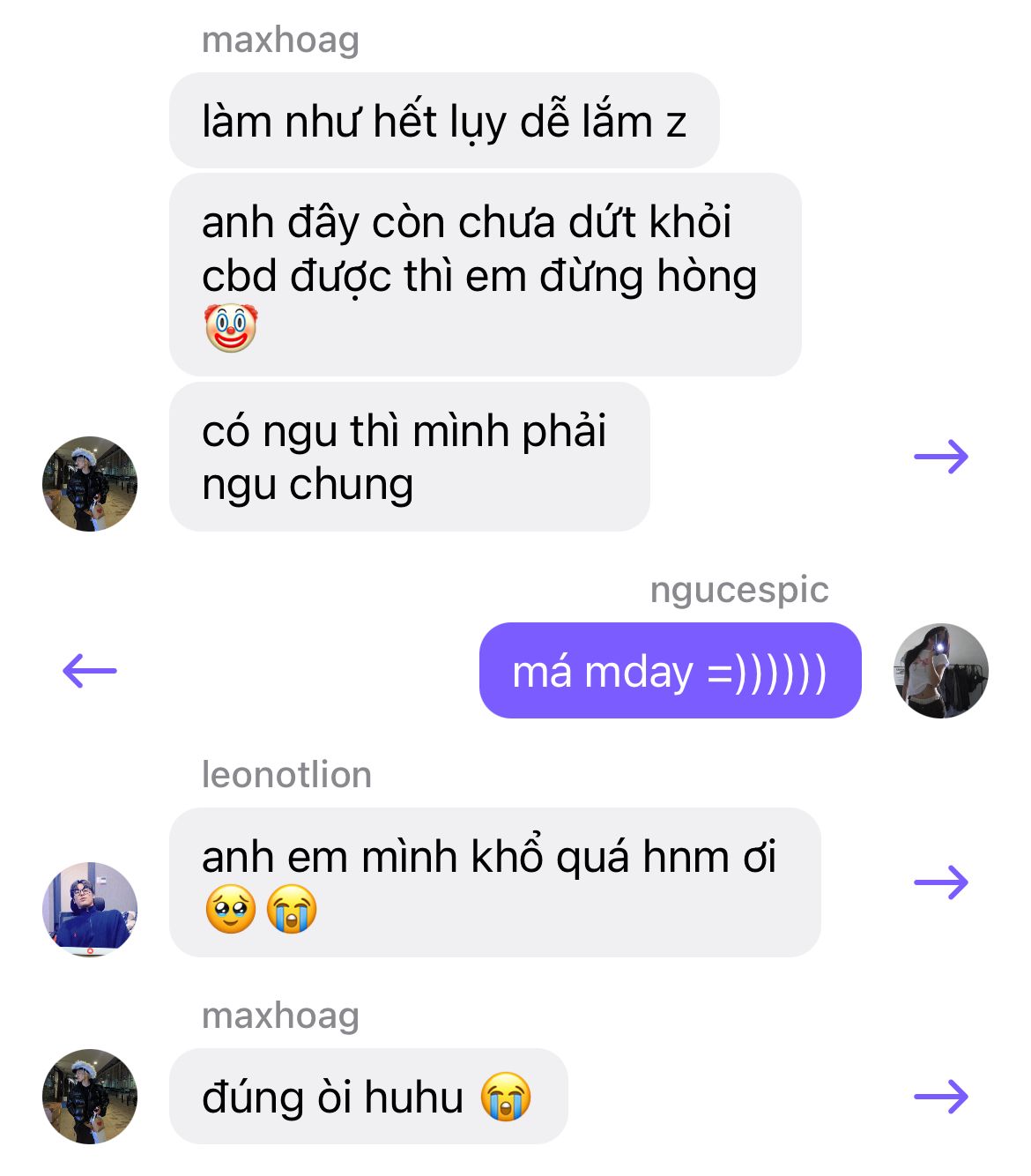This screenshot has width=1031, height=1176.
Task: Tap arrow next to "anh em mình khổ quá"
Action: pyautogui.click(x=941, y=882)
